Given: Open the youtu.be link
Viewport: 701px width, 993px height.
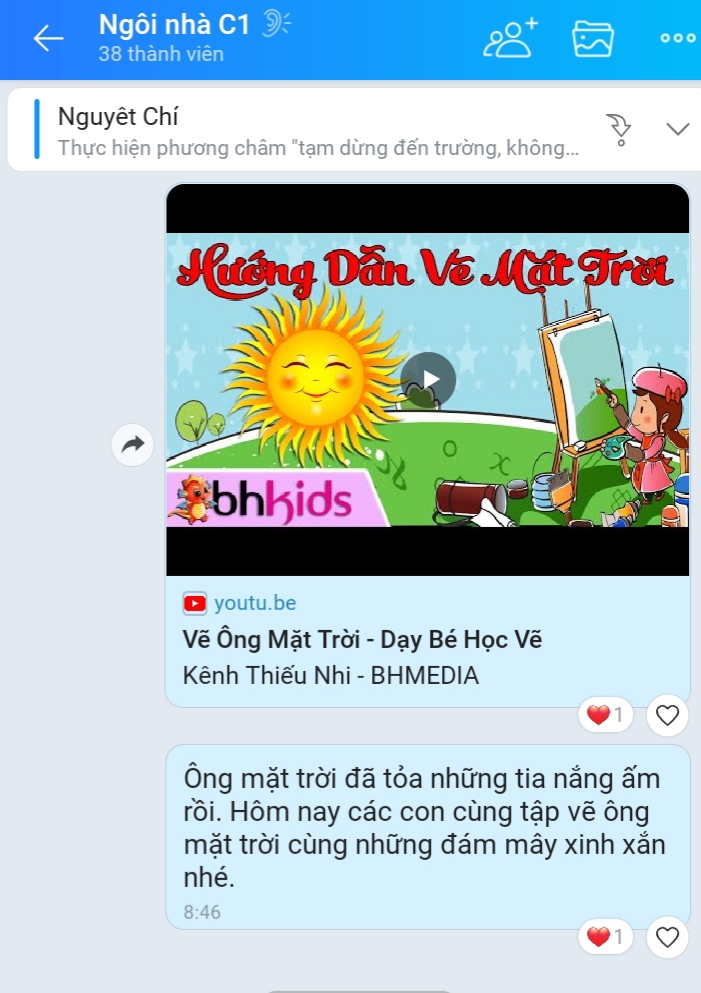Looking at the screenshot, I should (x=254, y=603).
